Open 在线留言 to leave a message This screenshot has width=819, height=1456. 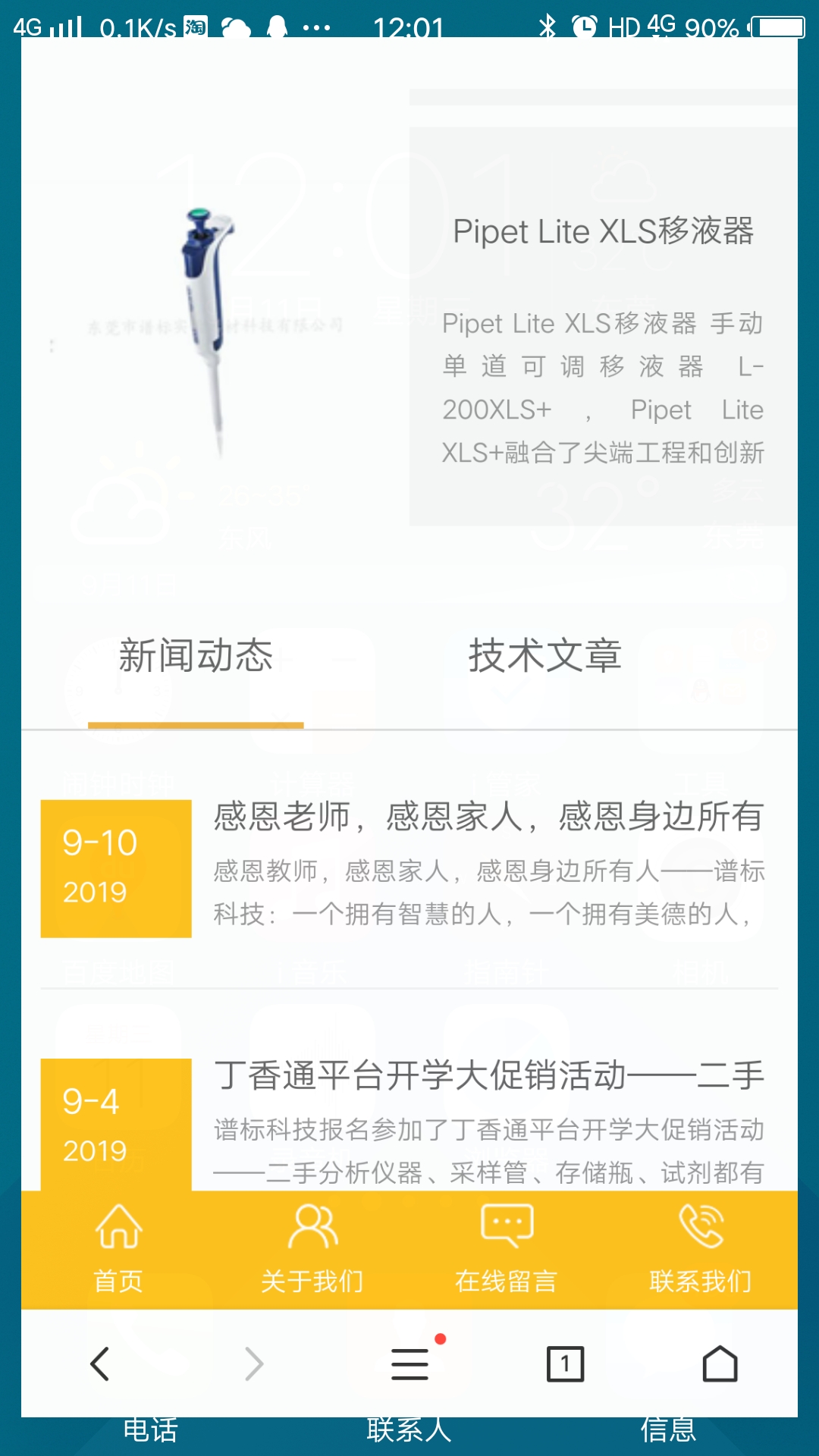(x=507, y=1249)
